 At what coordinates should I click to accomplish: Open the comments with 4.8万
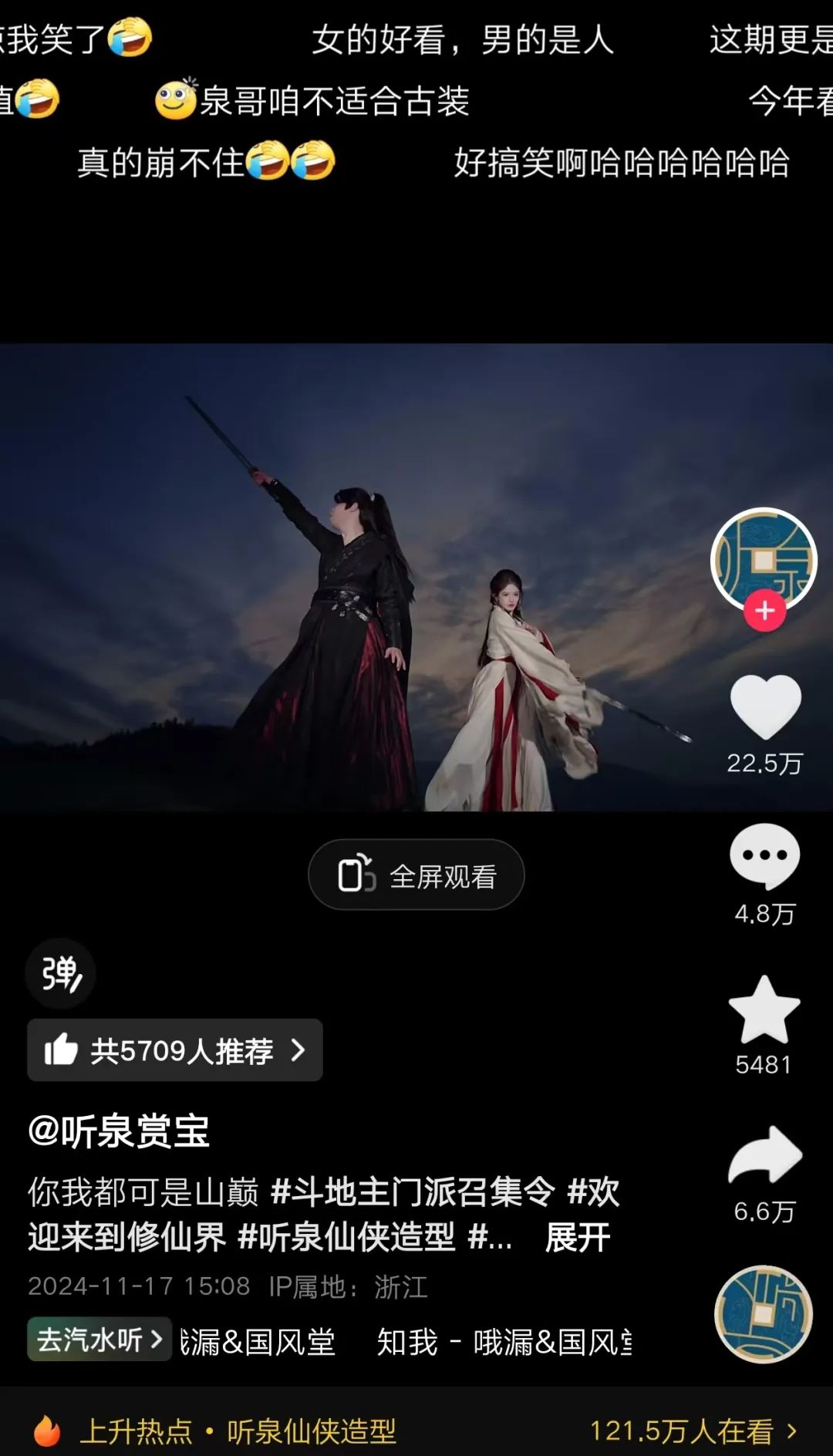point(764,856)
